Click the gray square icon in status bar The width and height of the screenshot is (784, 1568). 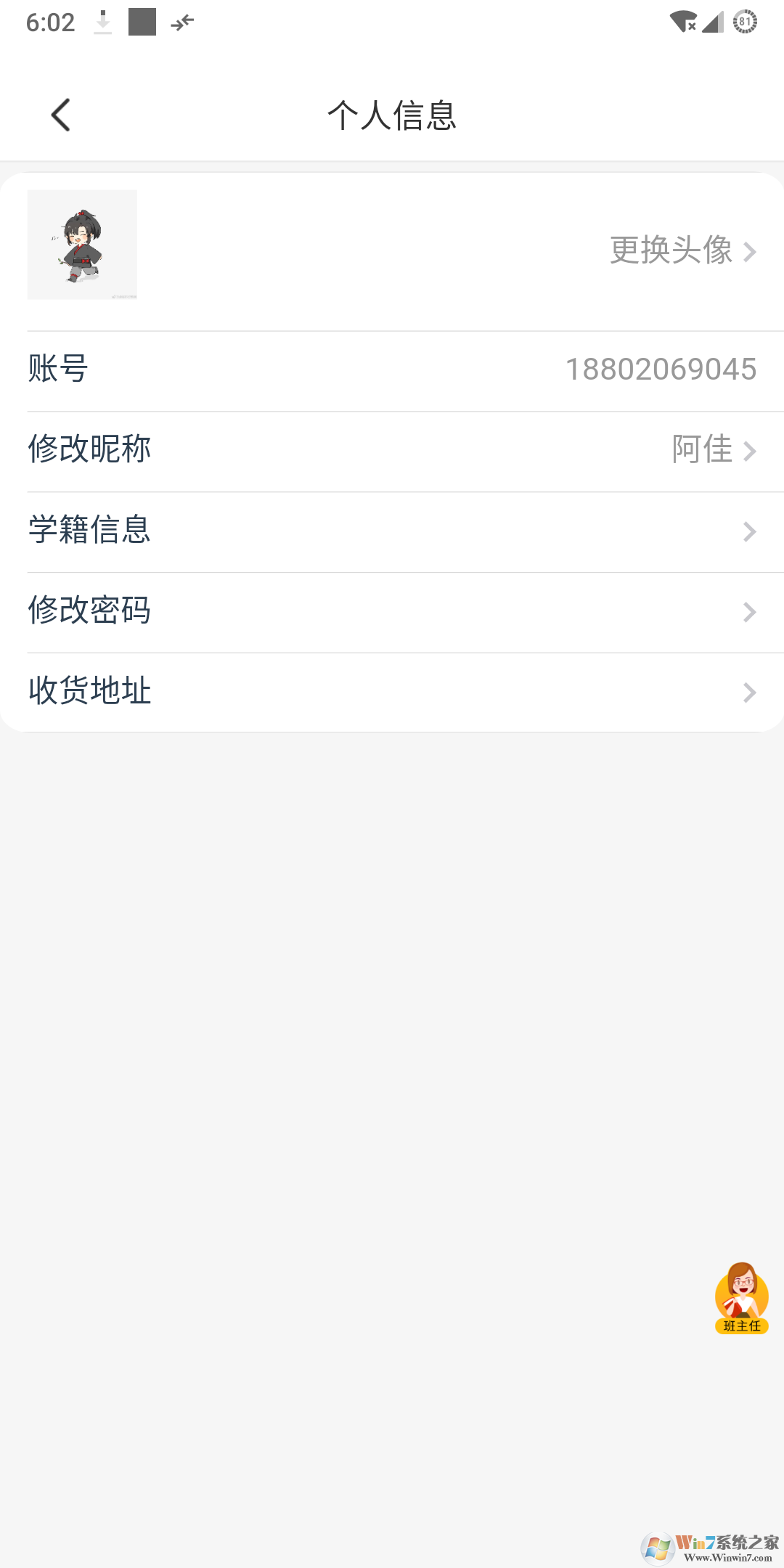tap(142, 23)
